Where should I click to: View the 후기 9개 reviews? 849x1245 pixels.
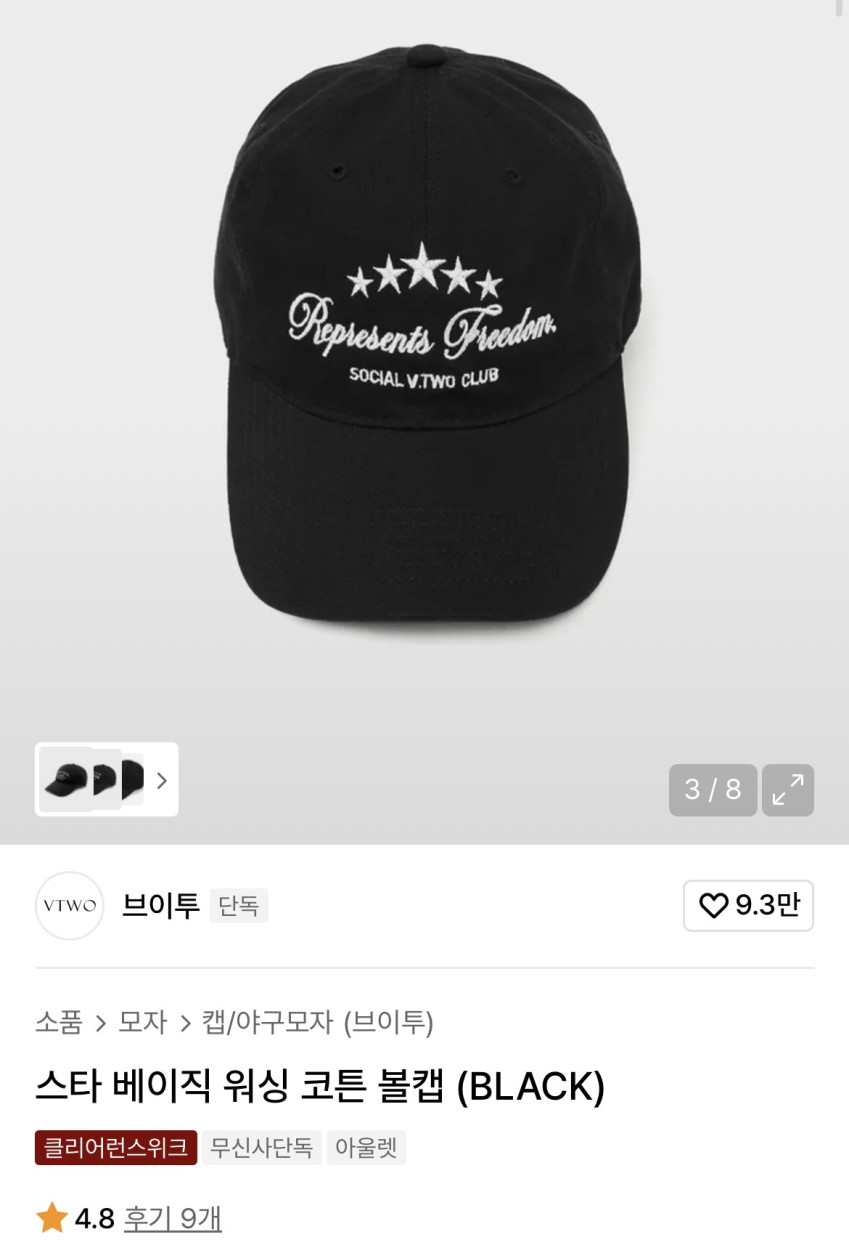(172, 1219)
